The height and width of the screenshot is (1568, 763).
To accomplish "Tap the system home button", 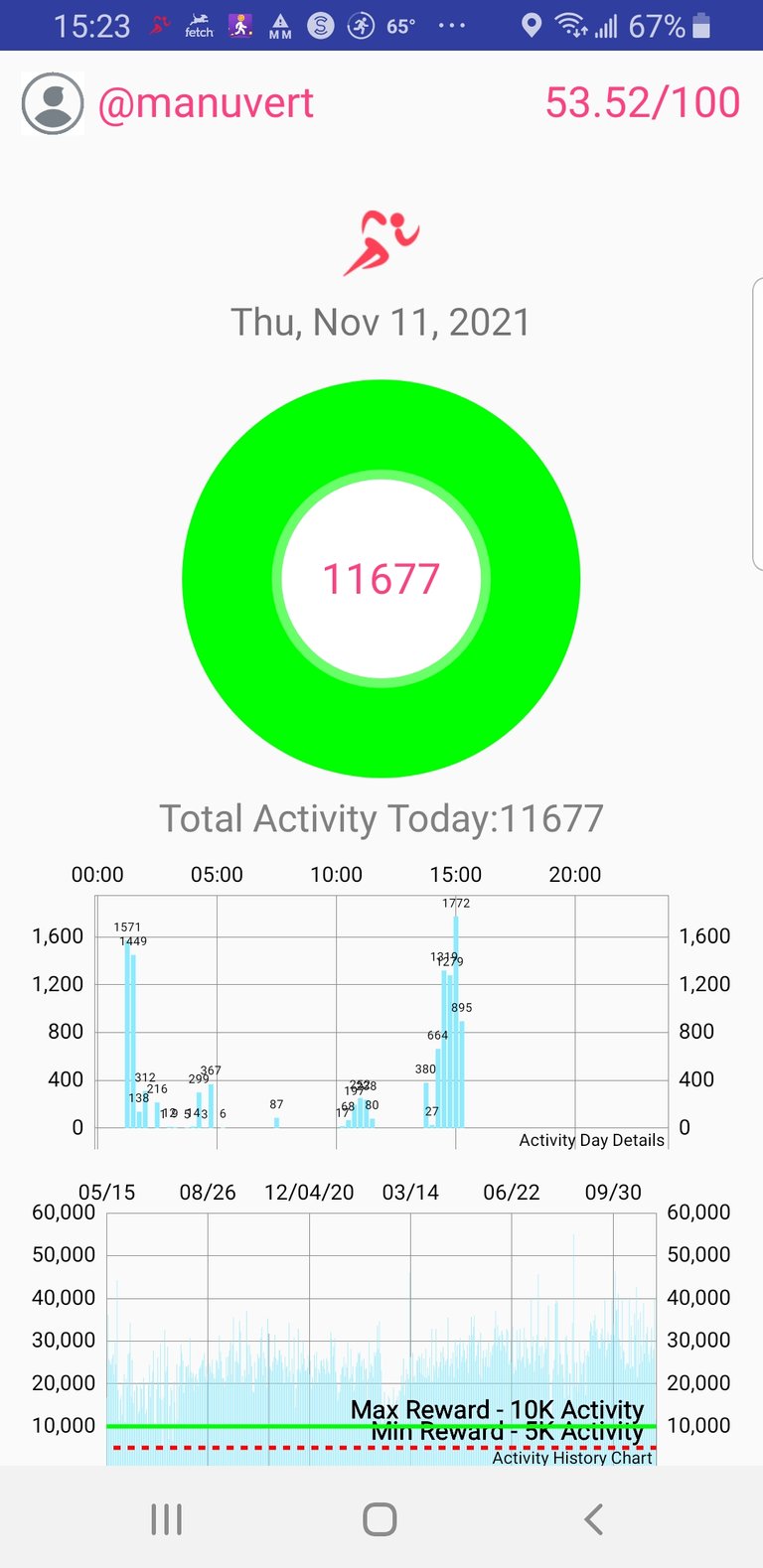I will pyautogui.click(x=380, y=1518).
